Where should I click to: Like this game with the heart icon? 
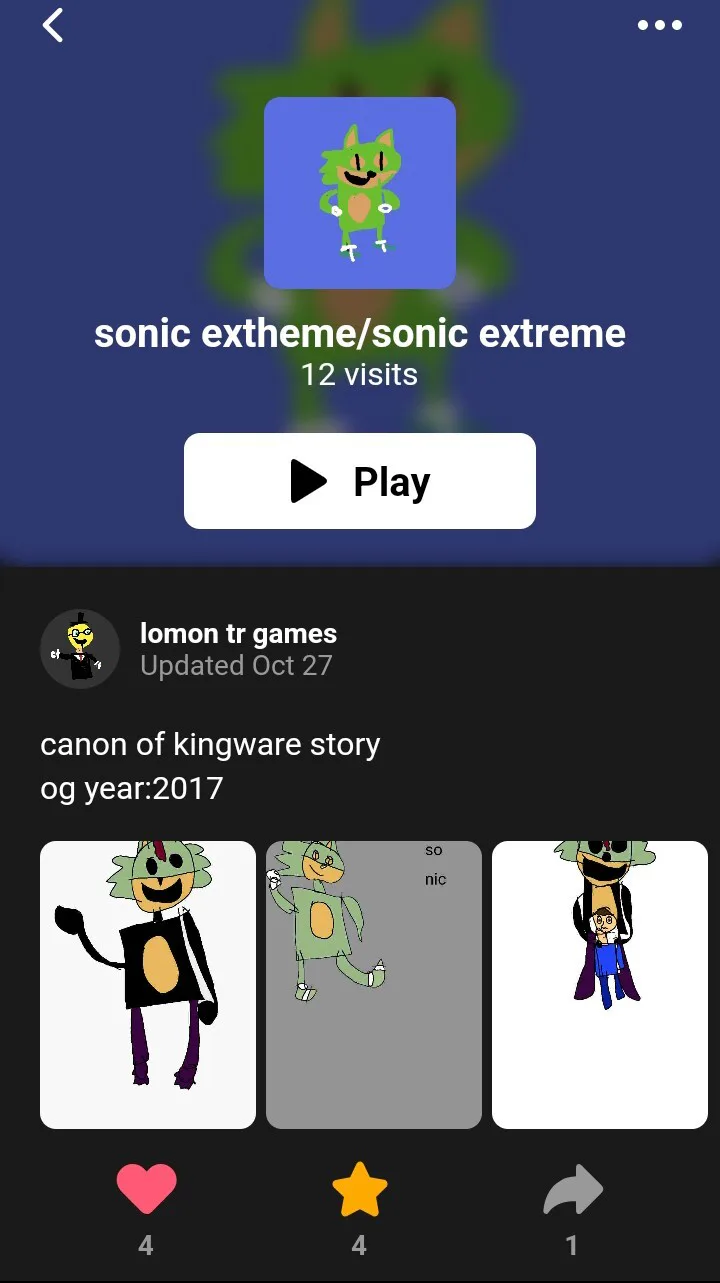(146, 1190)
